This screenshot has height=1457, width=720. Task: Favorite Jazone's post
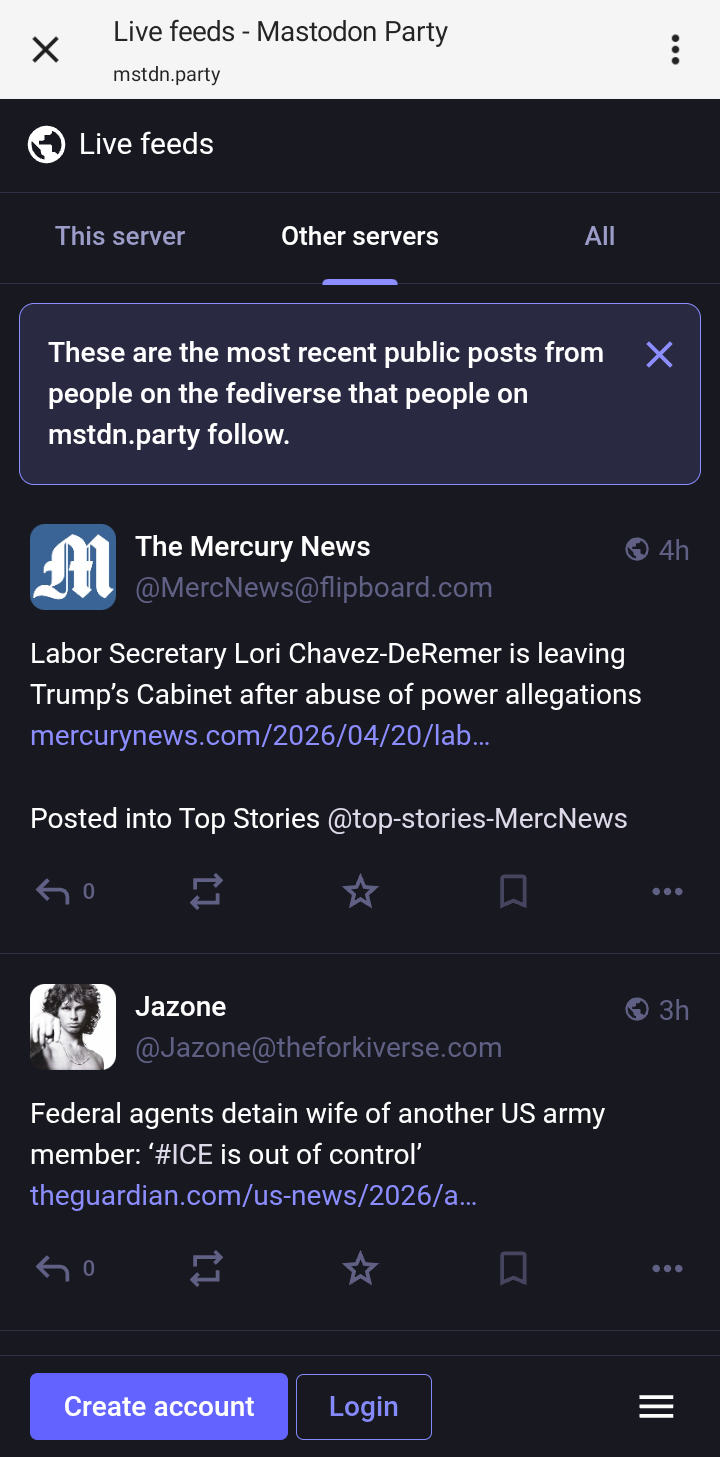(360, 1269)
